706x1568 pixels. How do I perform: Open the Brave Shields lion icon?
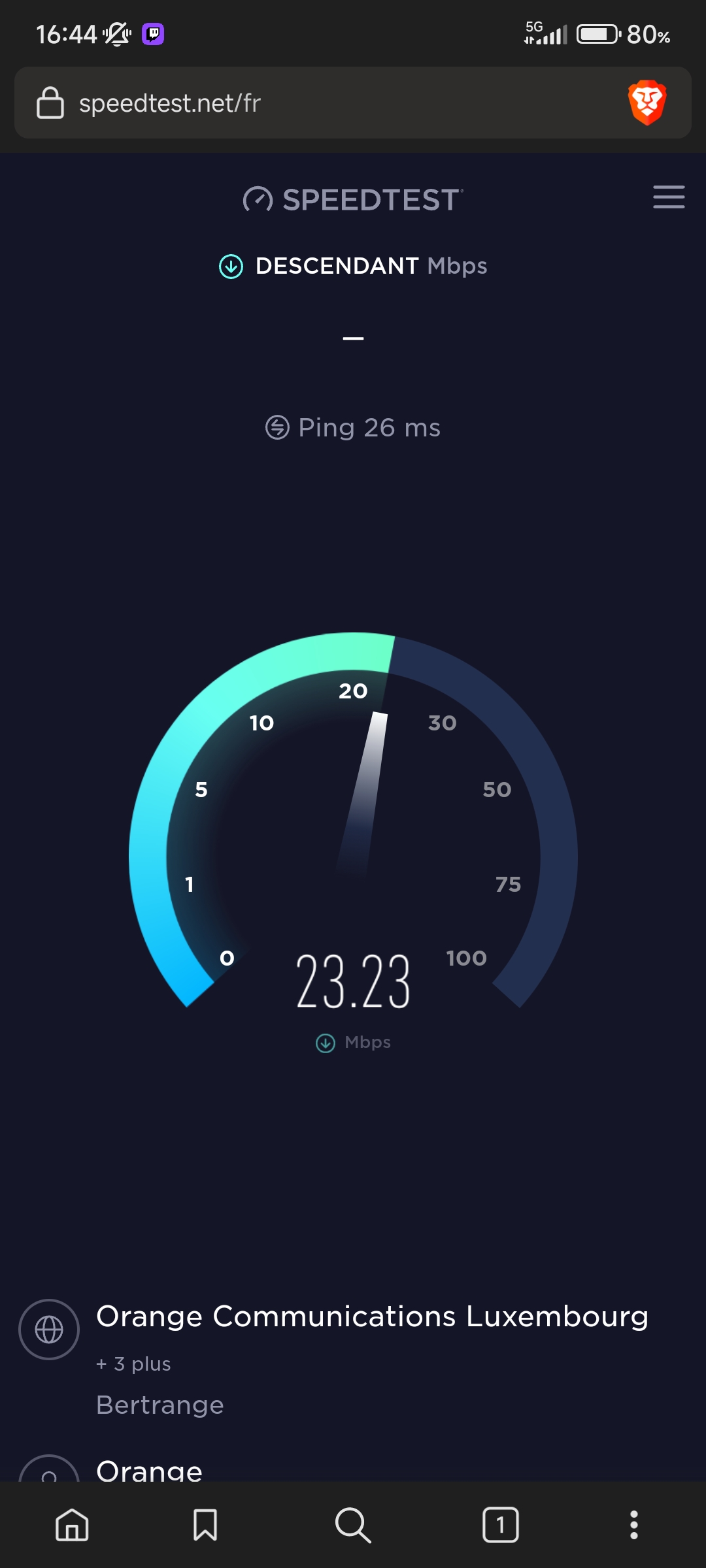[x=647, y=103]
